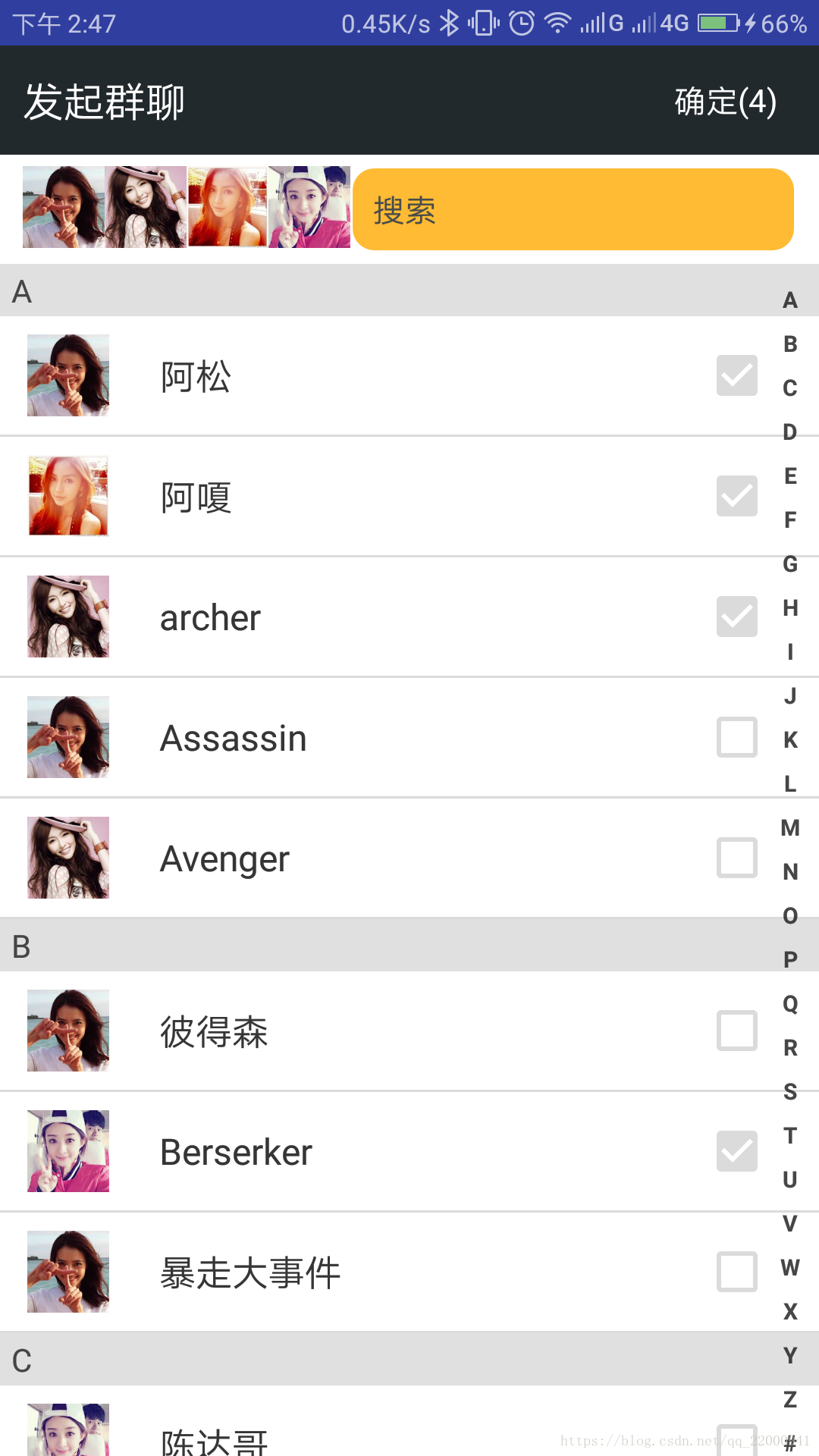Uncheck the checkbox for 阿松

[x=737, y=375]
